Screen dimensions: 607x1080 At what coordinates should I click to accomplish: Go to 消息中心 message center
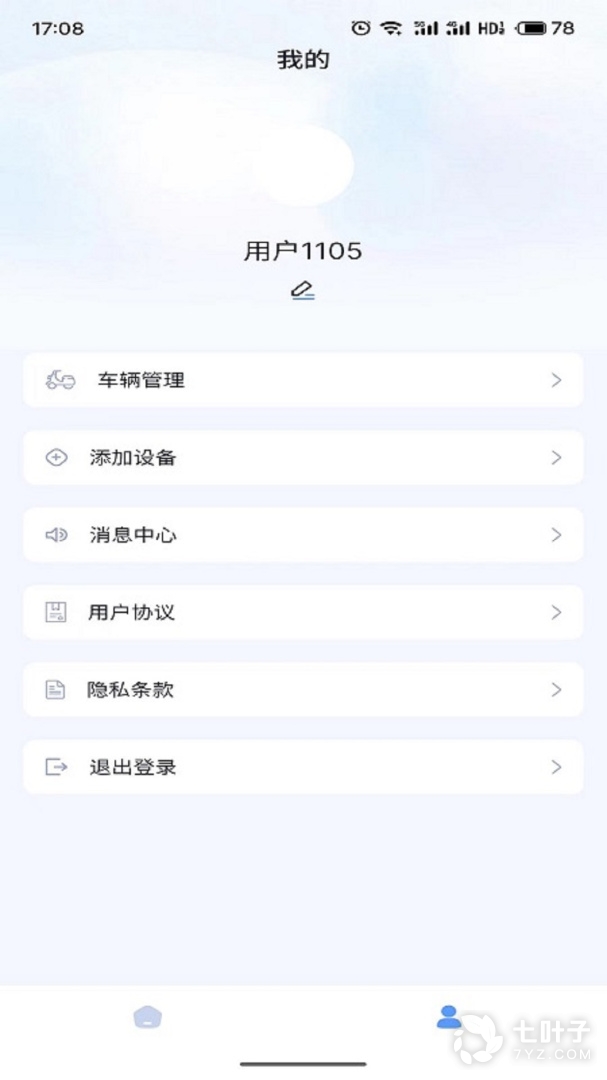[x=303, y=535]
